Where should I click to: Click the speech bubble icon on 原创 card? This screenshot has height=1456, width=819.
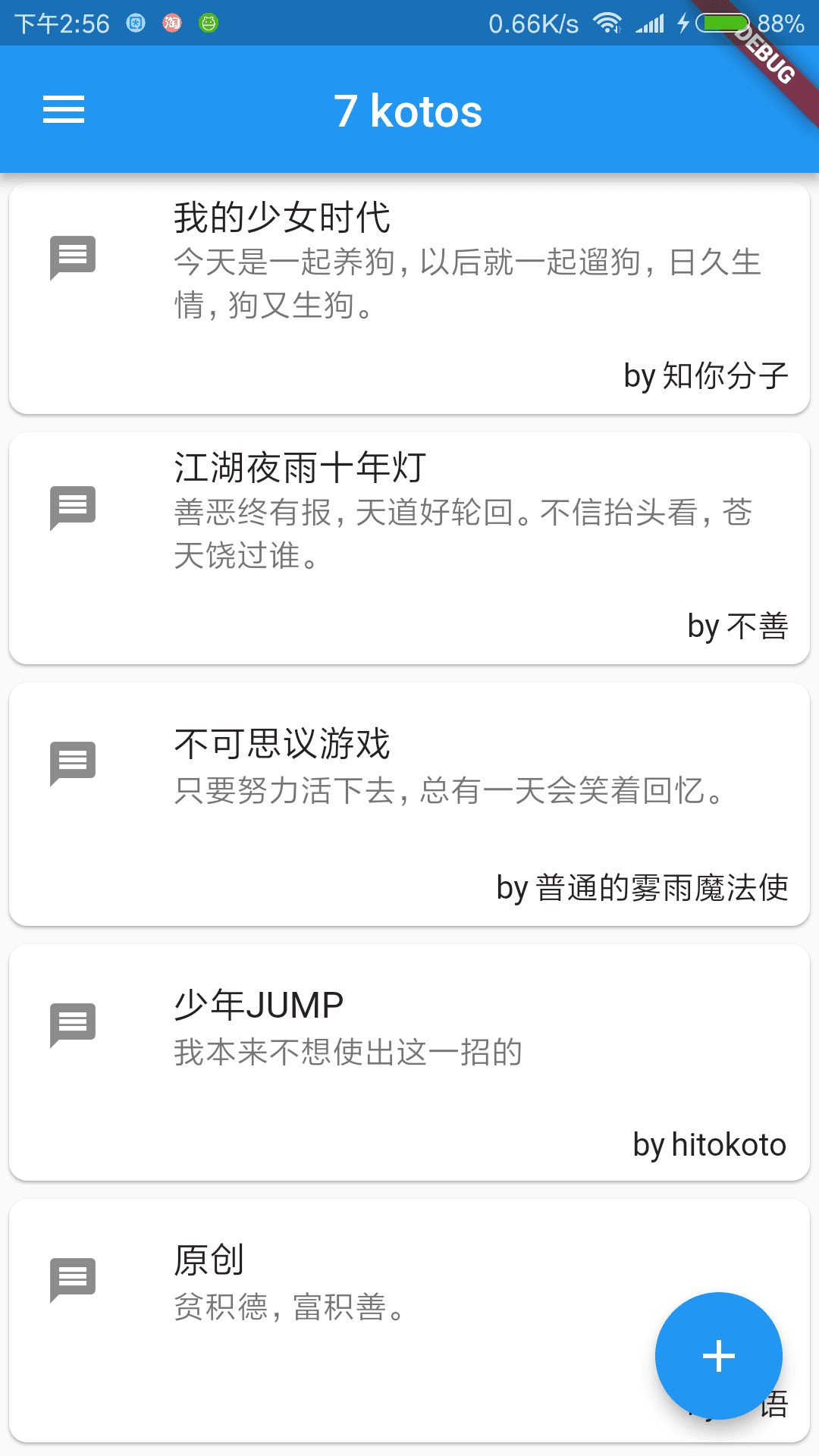(x=72, y=1279)
